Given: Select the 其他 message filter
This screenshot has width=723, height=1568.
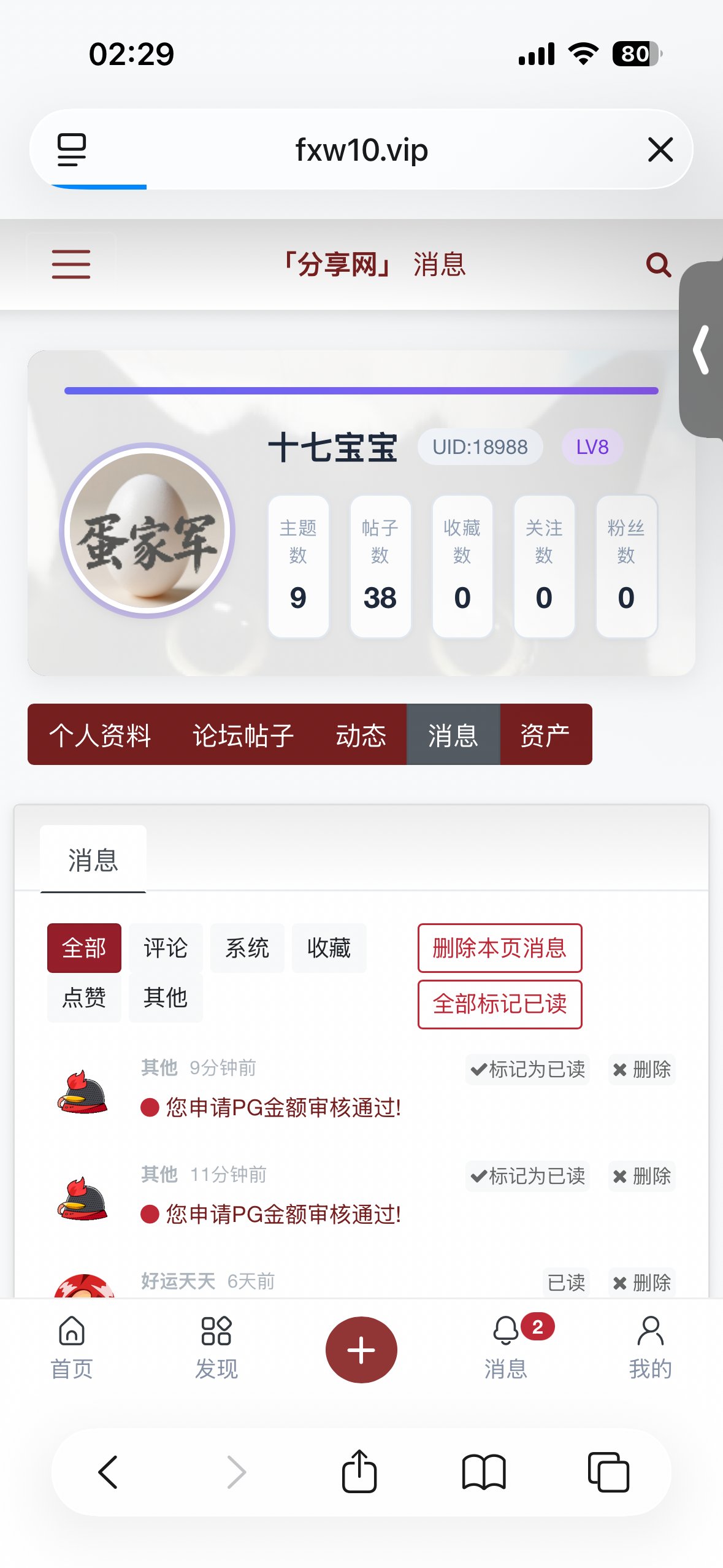Looking at the screenshot, I should [166, 998].
